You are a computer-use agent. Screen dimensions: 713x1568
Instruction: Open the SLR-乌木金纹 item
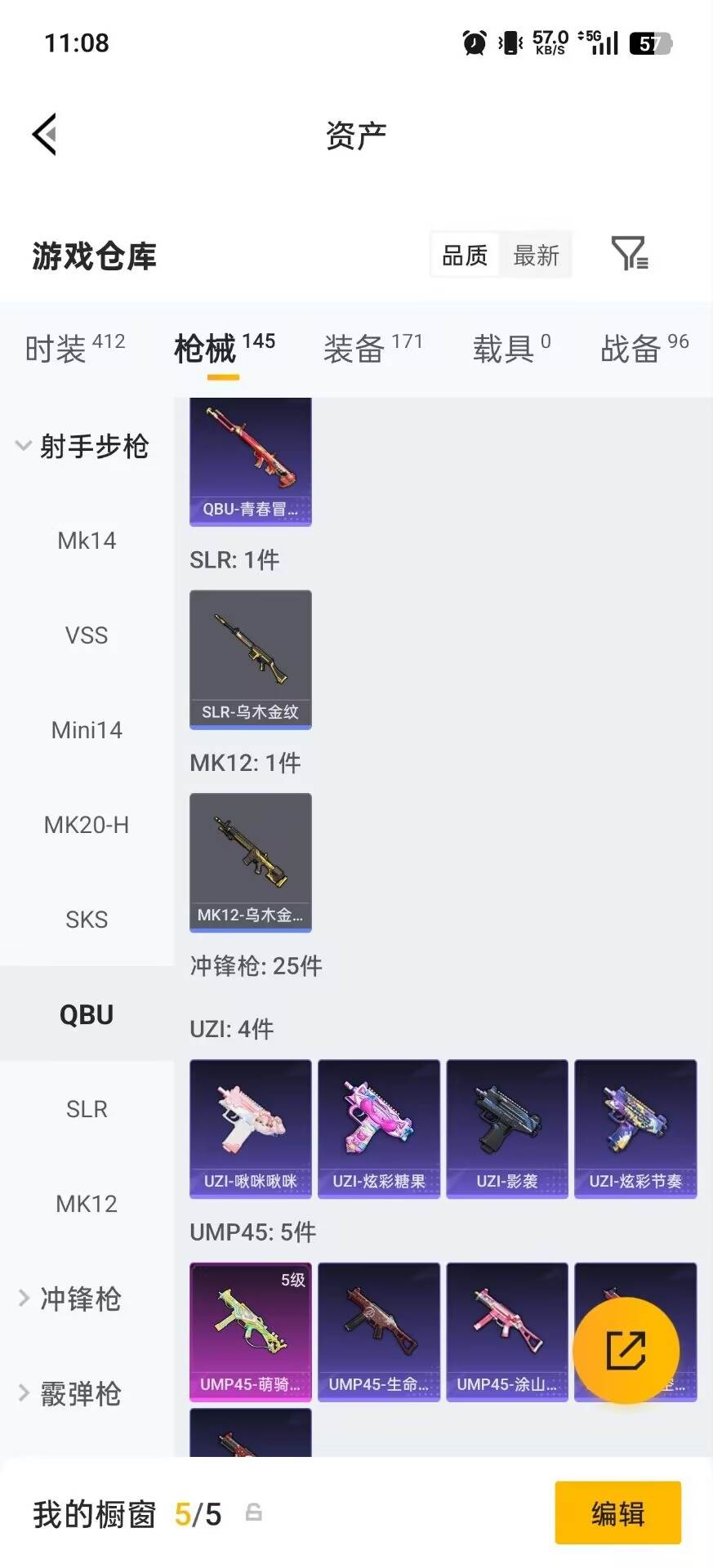(x=251, y=659)
